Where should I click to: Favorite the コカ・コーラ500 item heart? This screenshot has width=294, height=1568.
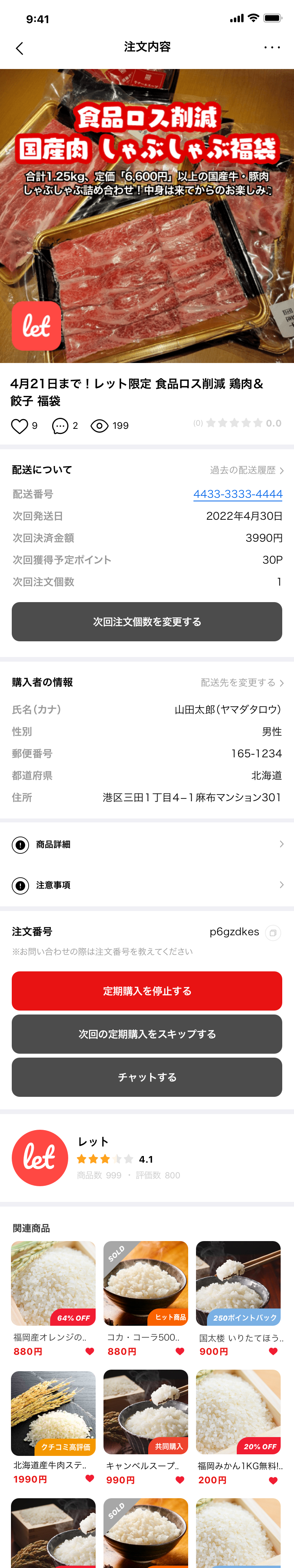(180, 1351)
